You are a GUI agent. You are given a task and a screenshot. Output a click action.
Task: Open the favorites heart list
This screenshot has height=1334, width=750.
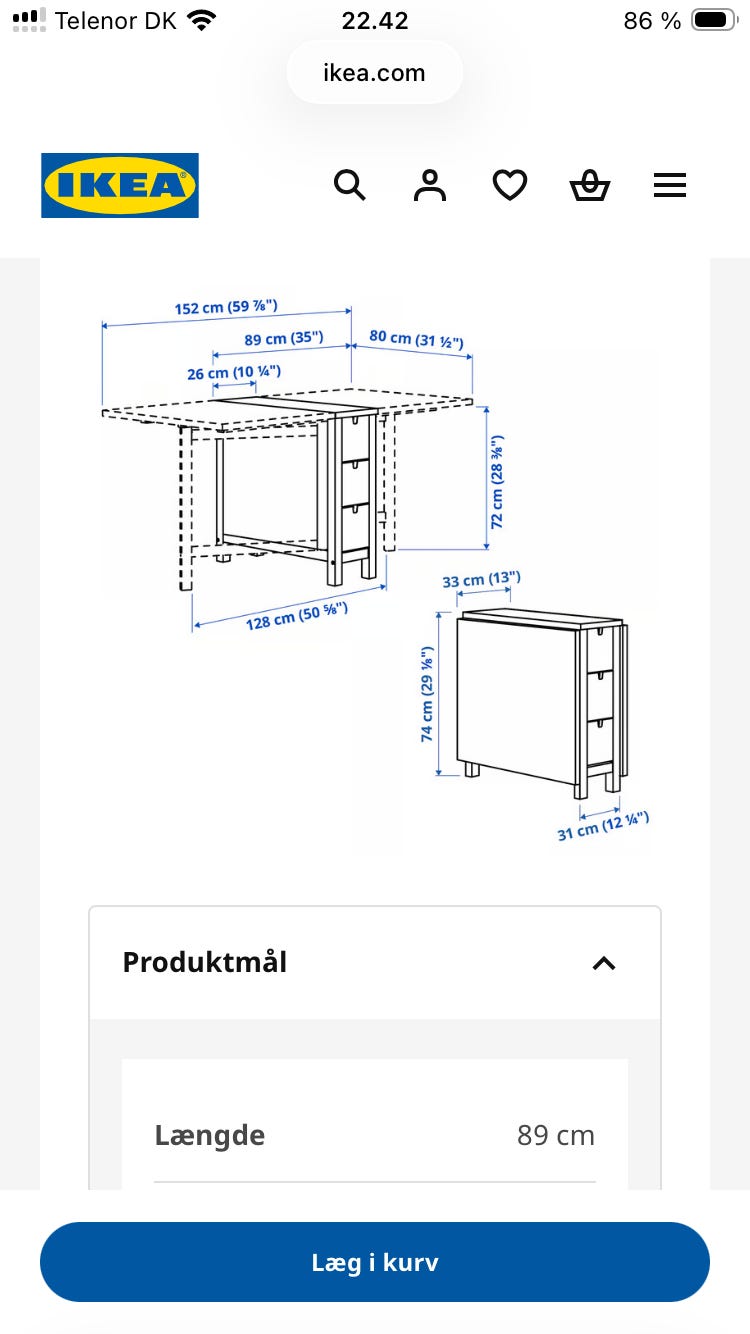tap(510, 185)
